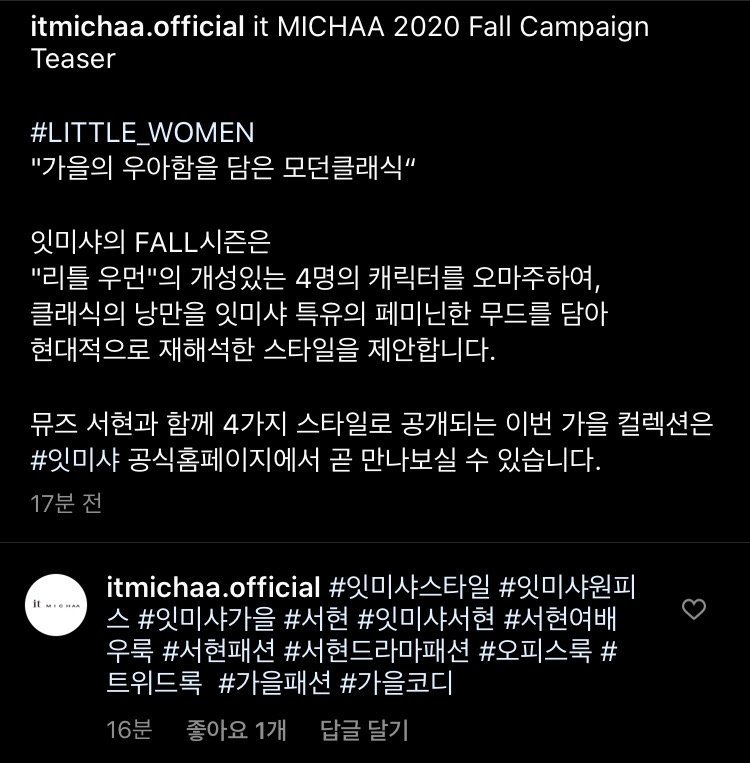Tap 답글 달기 to reply to comment
Screen dimensions: 750x763
pos(364,731)
